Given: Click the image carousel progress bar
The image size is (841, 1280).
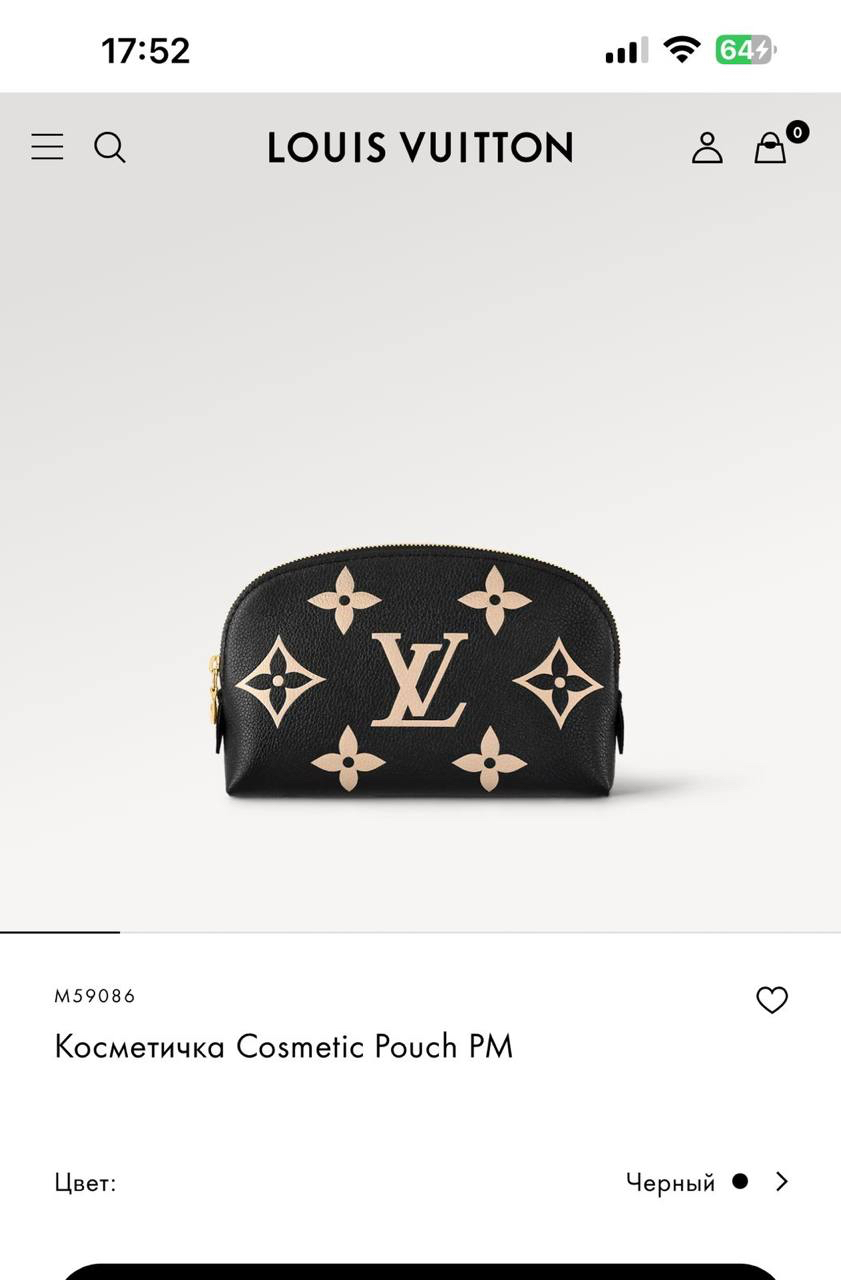Looking at the screenshot, I should pos(60,932).
